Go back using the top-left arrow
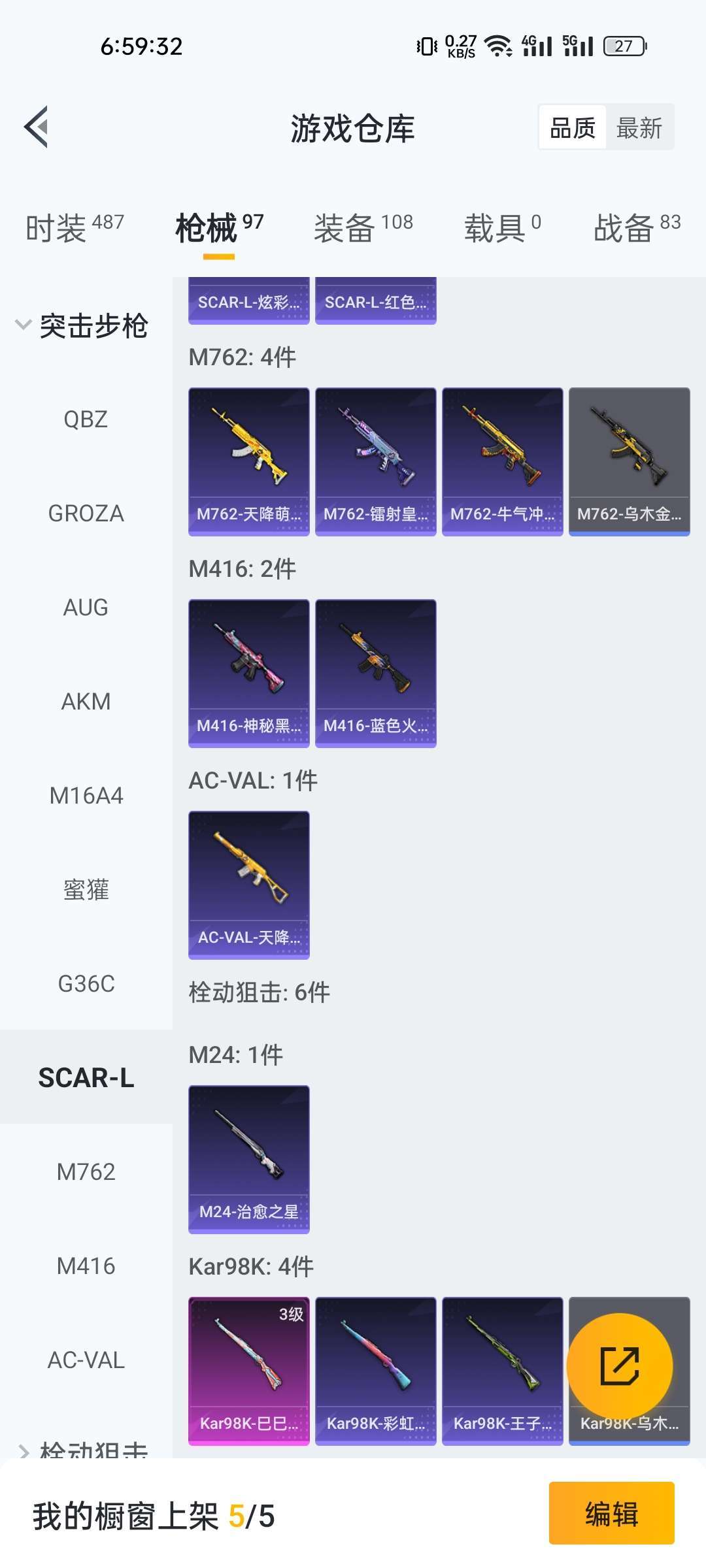 click(37, 127)
